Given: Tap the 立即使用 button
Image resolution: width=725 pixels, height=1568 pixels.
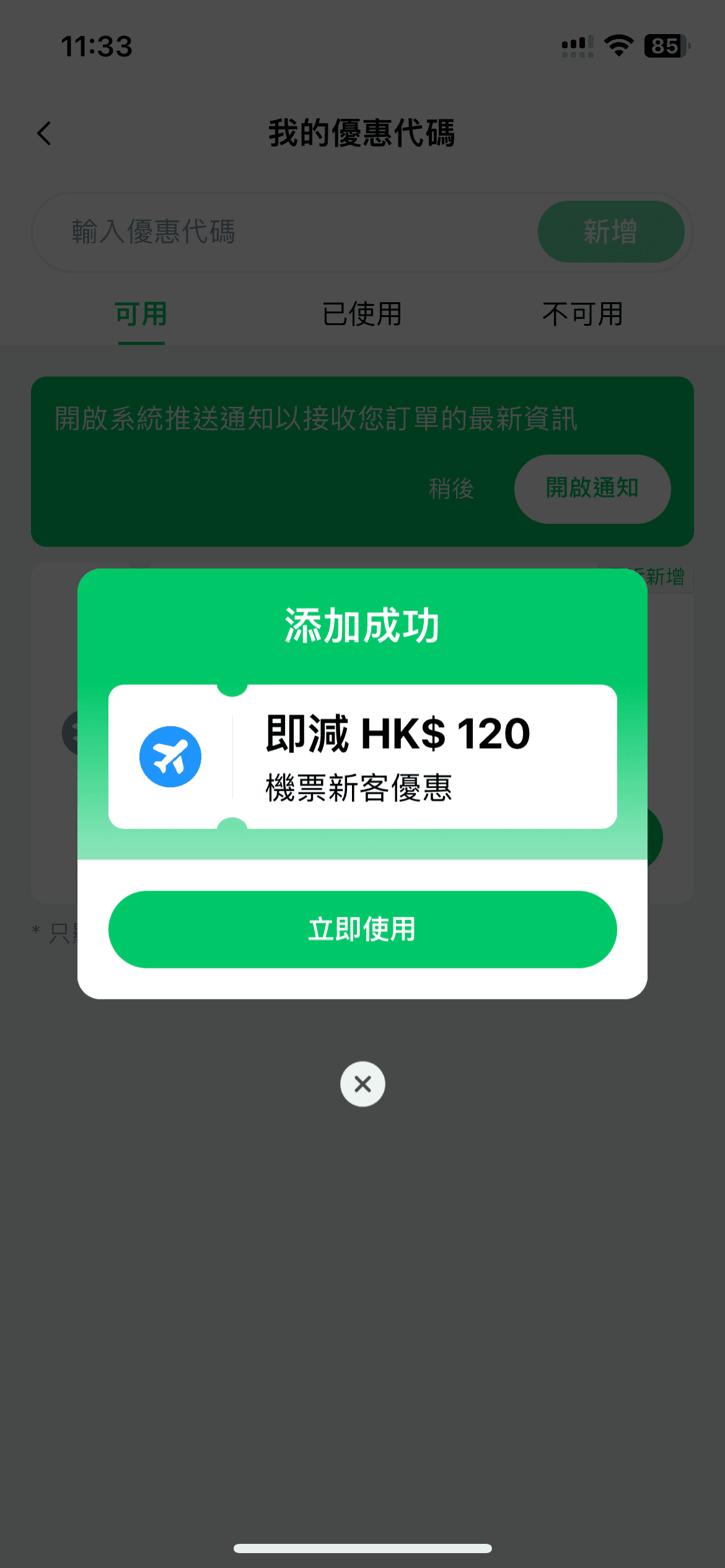Looking at the screenshot, I should 362,929.
